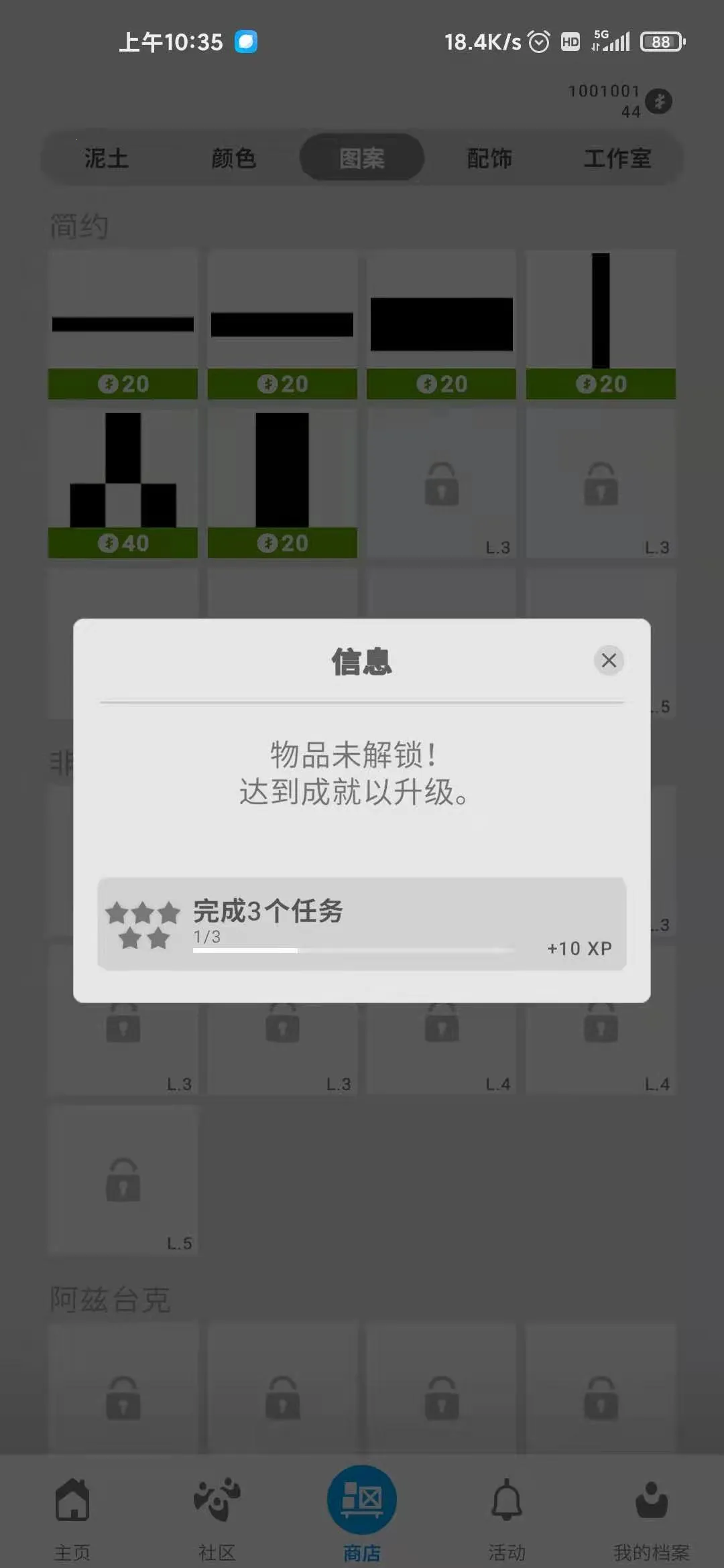Image resolution: width=724 pixels, height=1568 pixels.
Task: Tap the HD indicator in the status bar
Action: [x=570, y=42]
